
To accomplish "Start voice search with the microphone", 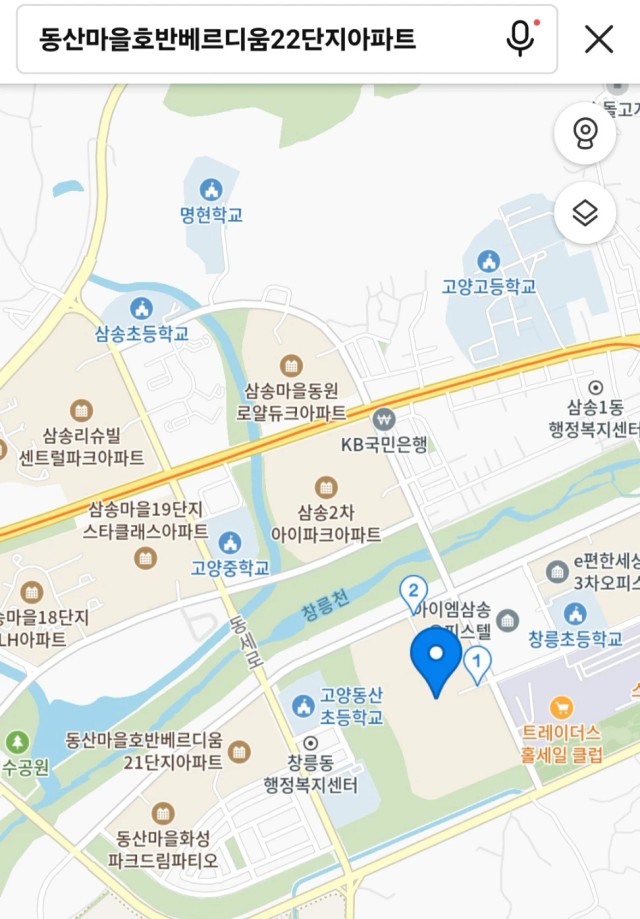I will pyautogui.click(x=519, y=40).
